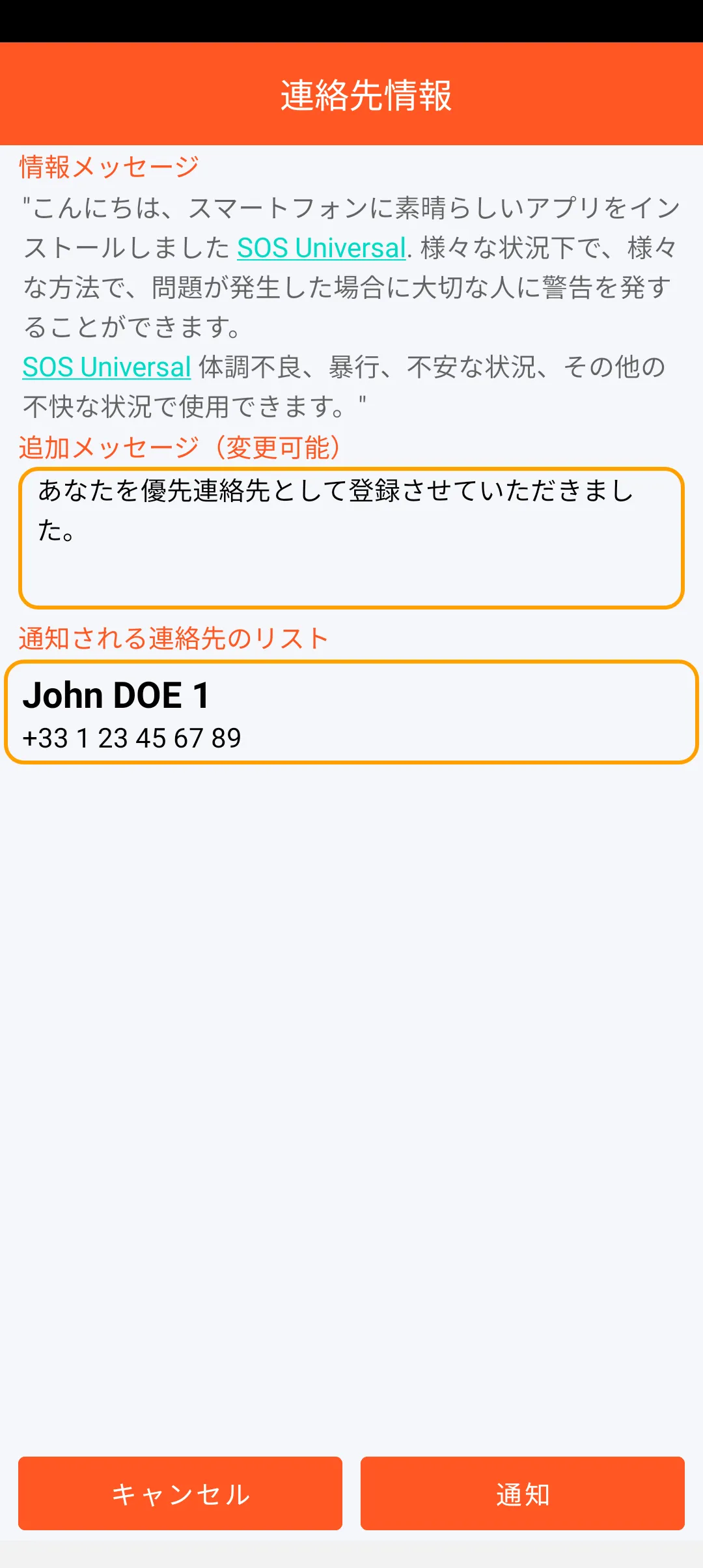Open the SOS Universal link before 体調不良
Screen dimensions: 703x1568
click(107, 367)
